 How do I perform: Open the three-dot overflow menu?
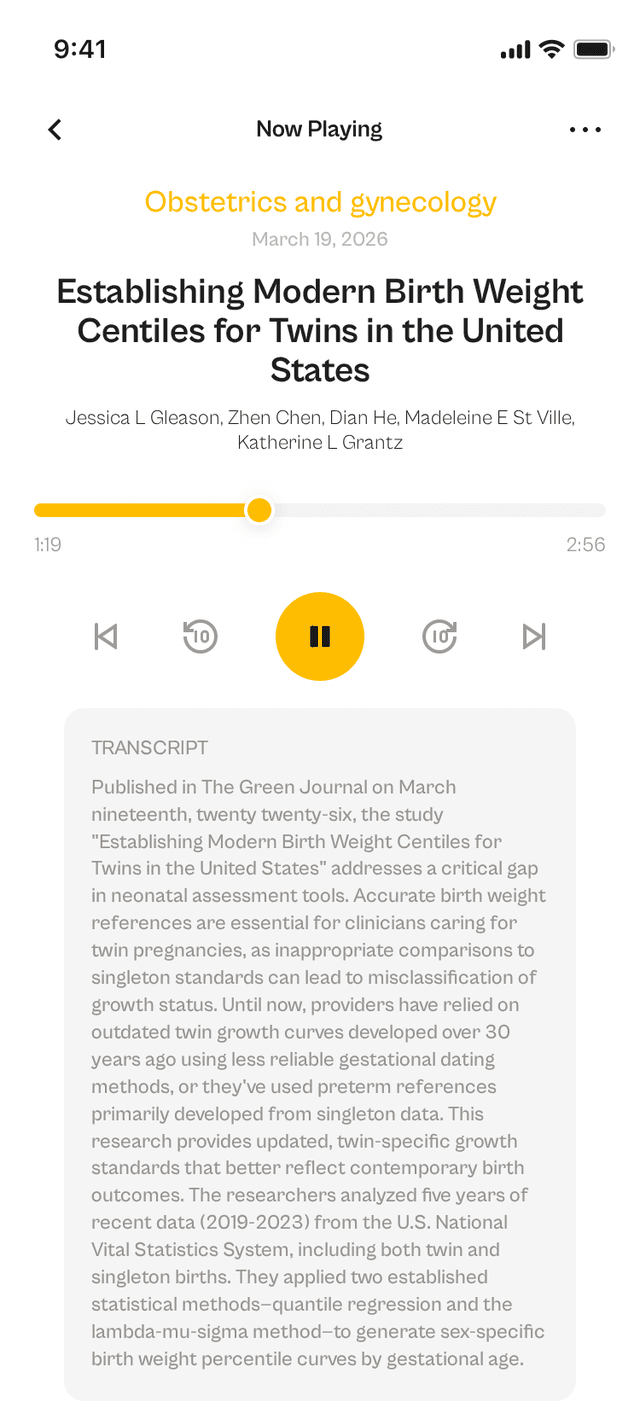[585, 129]
